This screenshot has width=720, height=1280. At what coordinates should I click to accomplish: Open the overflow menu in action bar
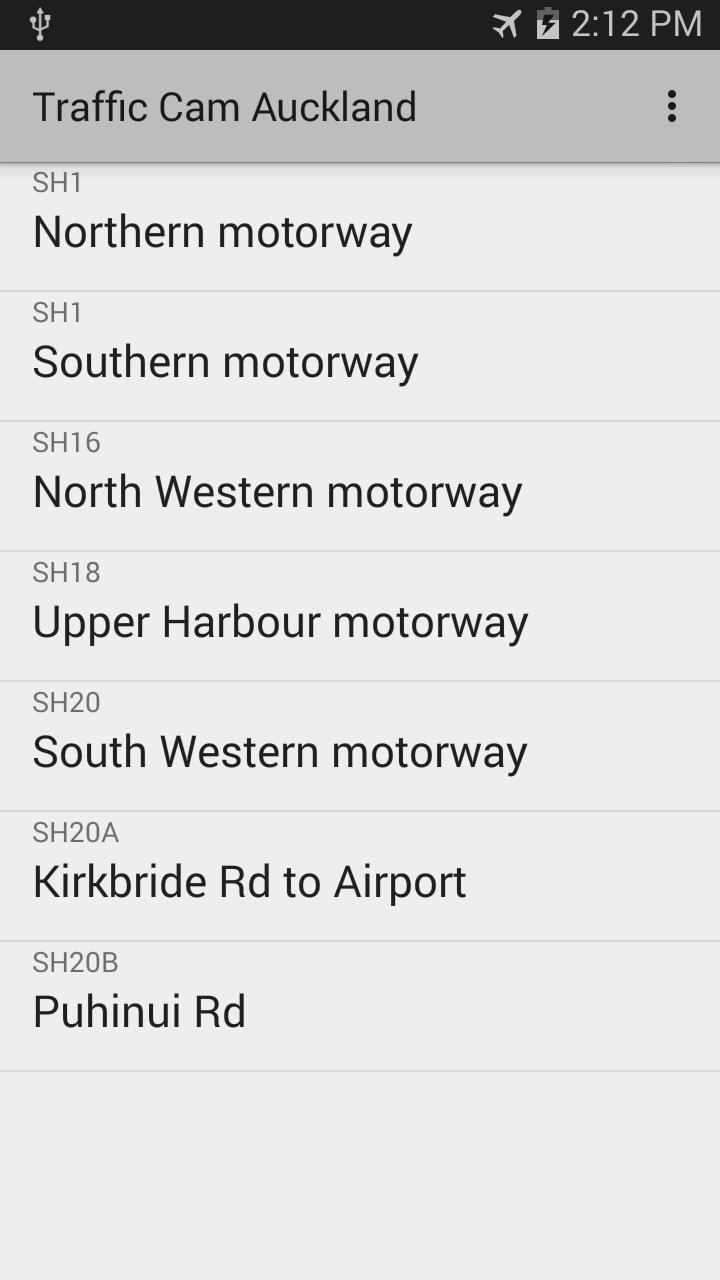point(672,105)
